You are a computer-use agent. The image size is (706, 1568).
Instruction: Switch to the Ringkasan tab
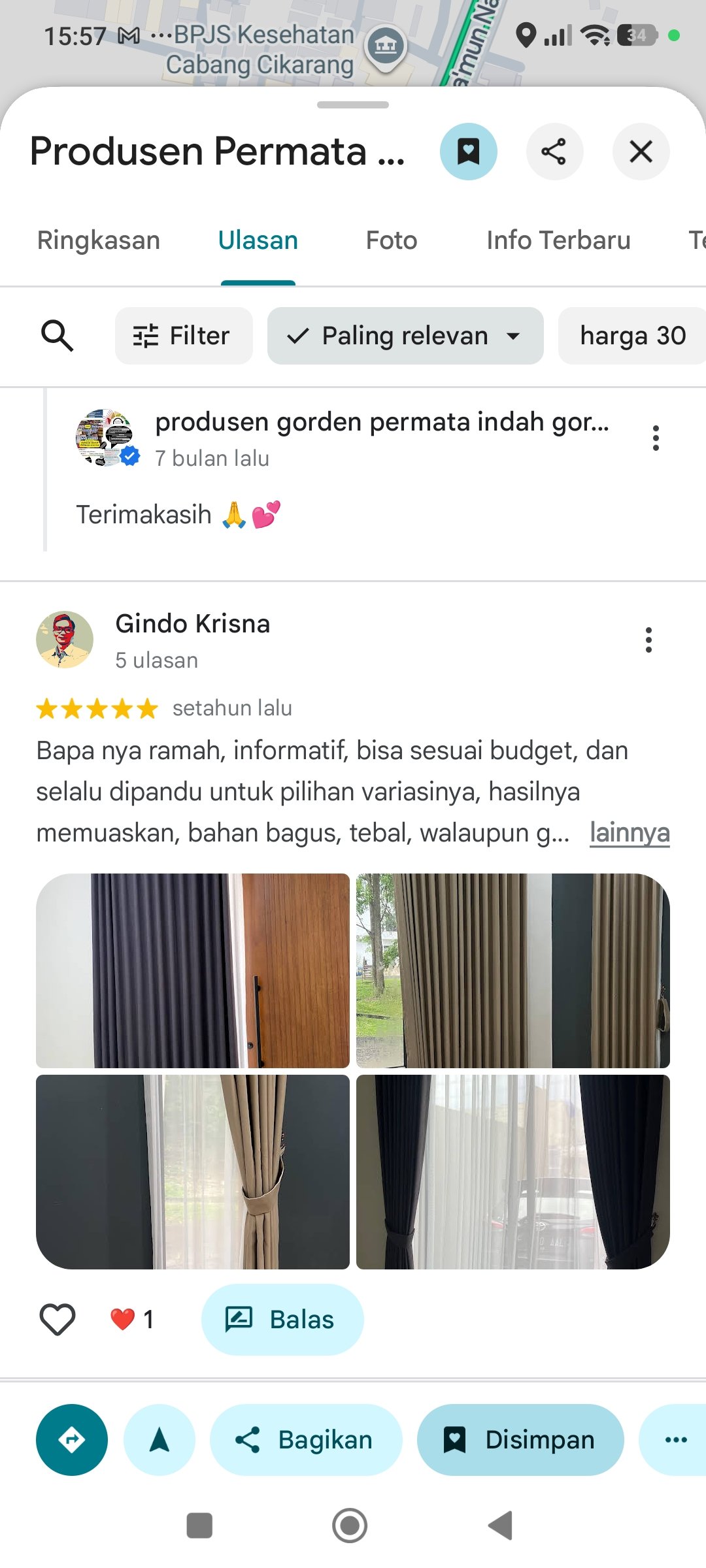99,240
